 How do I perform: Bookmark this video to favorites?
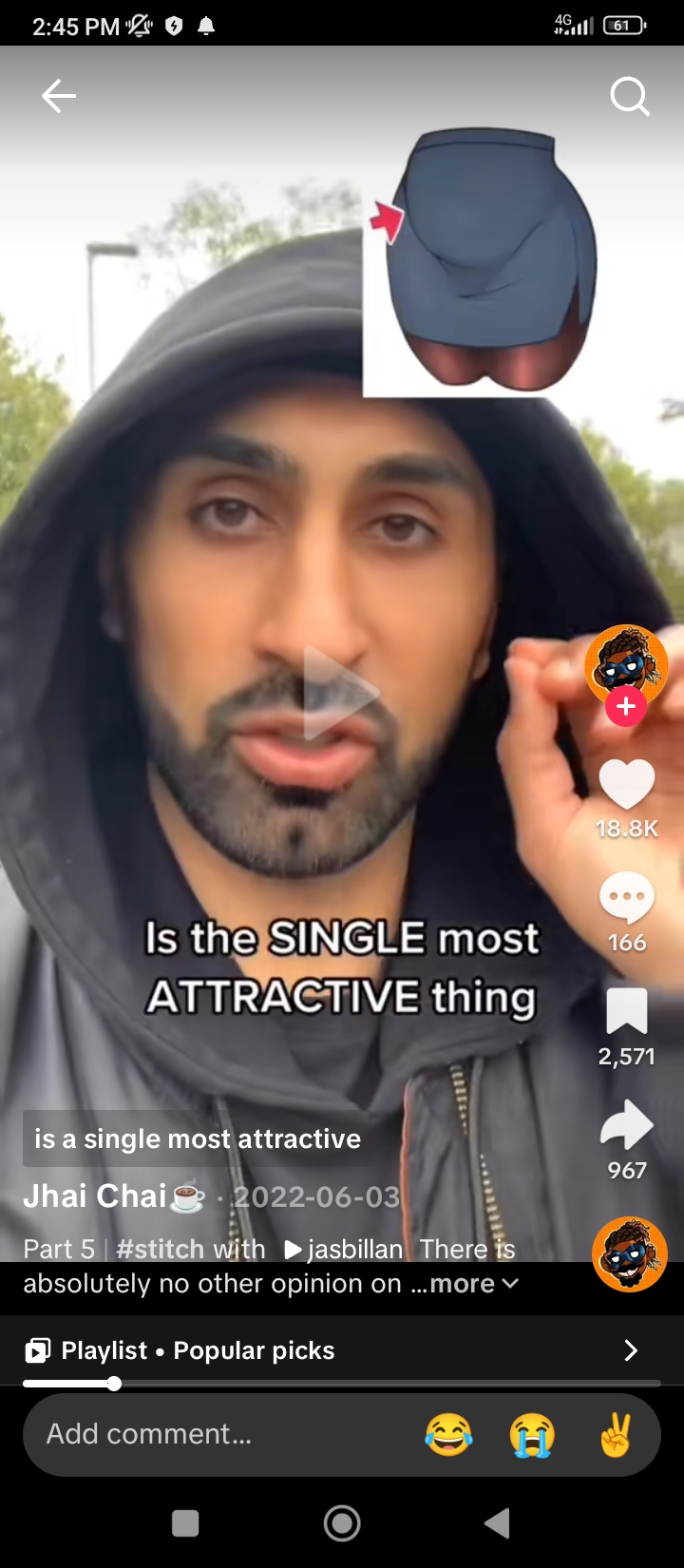(x=627, y=1012)
